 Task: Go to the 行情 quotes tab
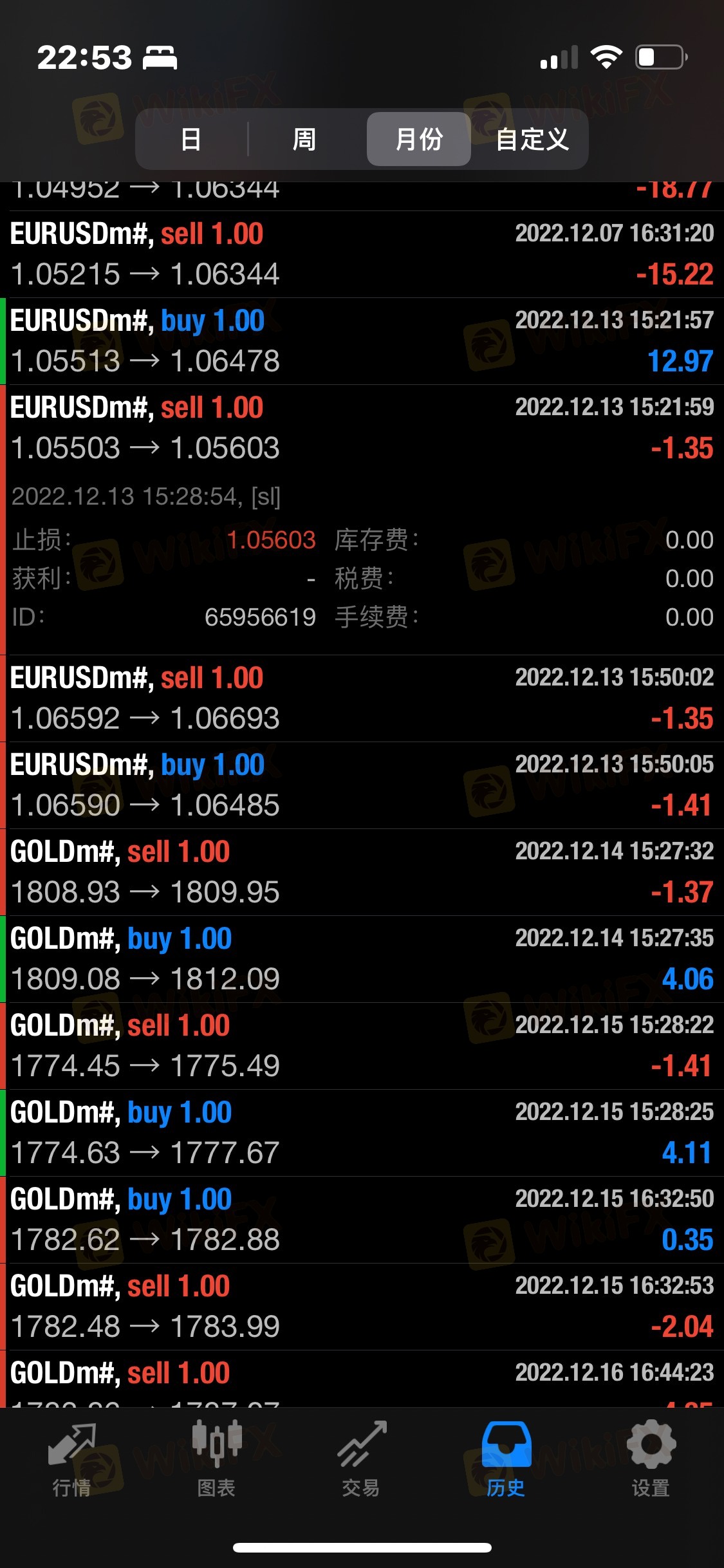click(72, 1459)
